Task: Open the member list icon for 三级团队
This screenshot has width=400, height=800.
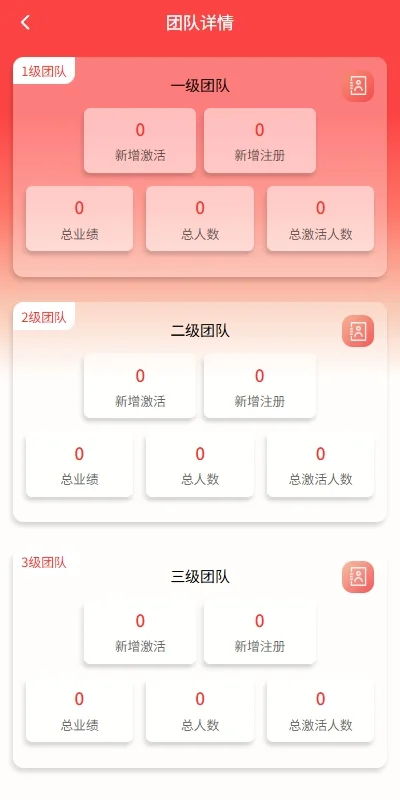Action: point(358,577)
